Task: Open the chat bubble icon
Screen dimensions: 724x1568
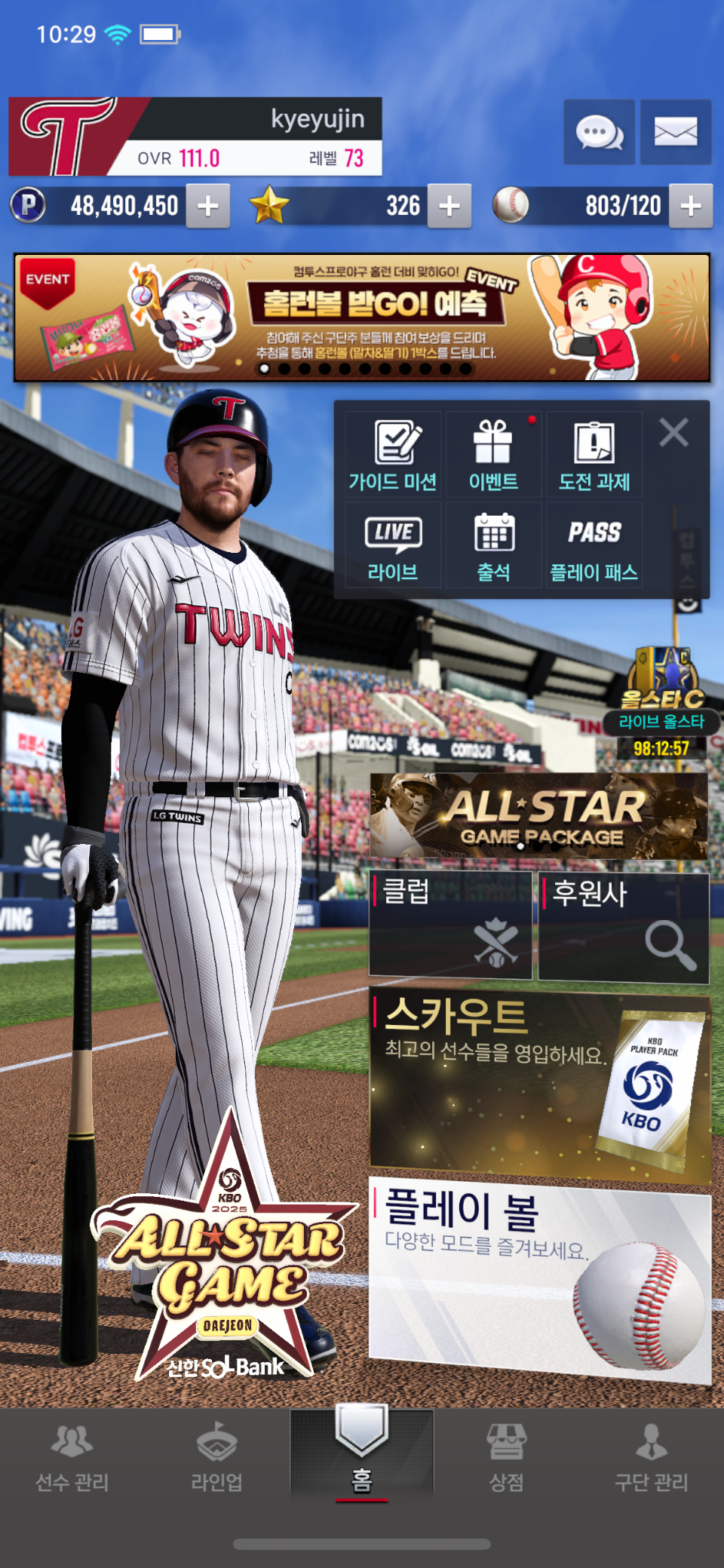Action: tap(599, 132)
